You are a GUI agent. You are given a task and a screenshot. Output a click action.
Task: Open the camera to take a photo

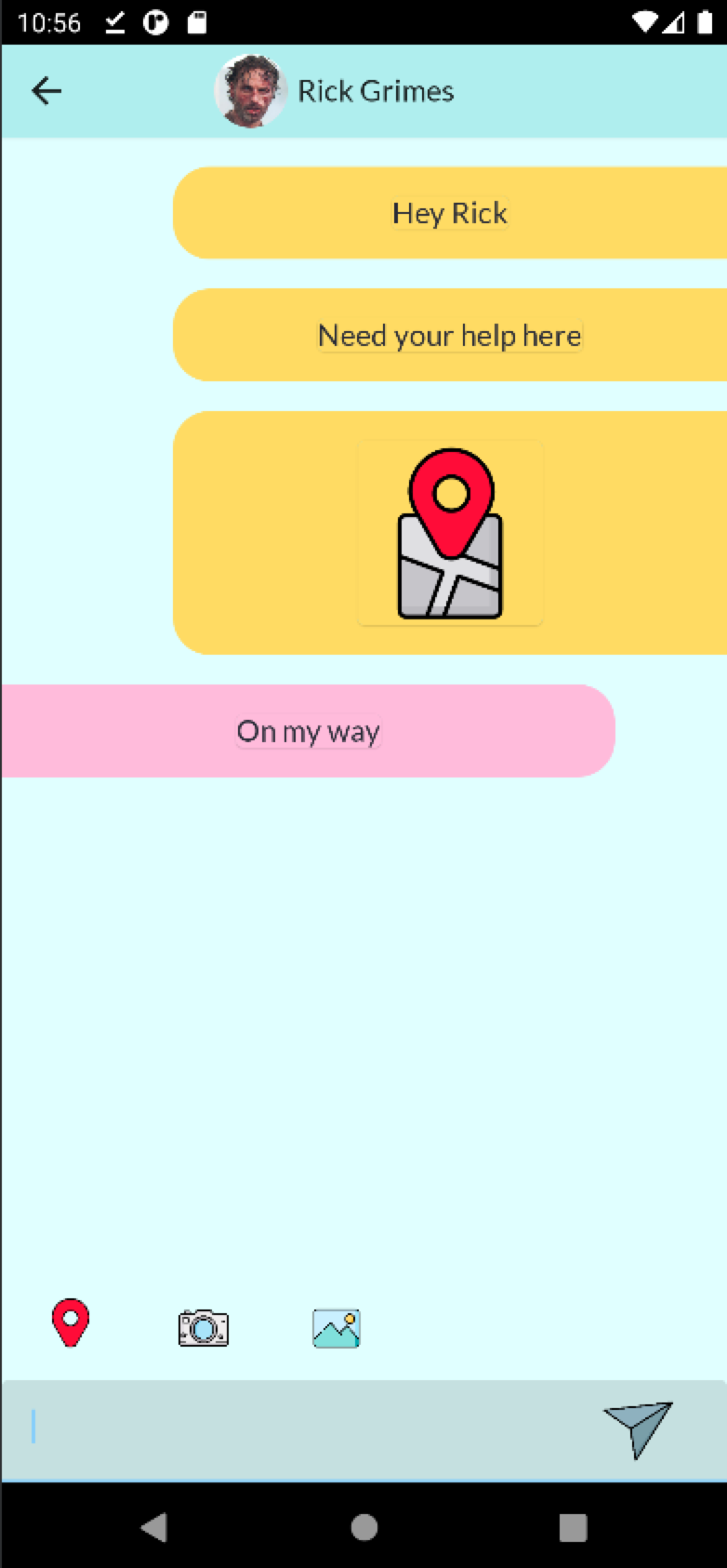tap(203, 1328)
